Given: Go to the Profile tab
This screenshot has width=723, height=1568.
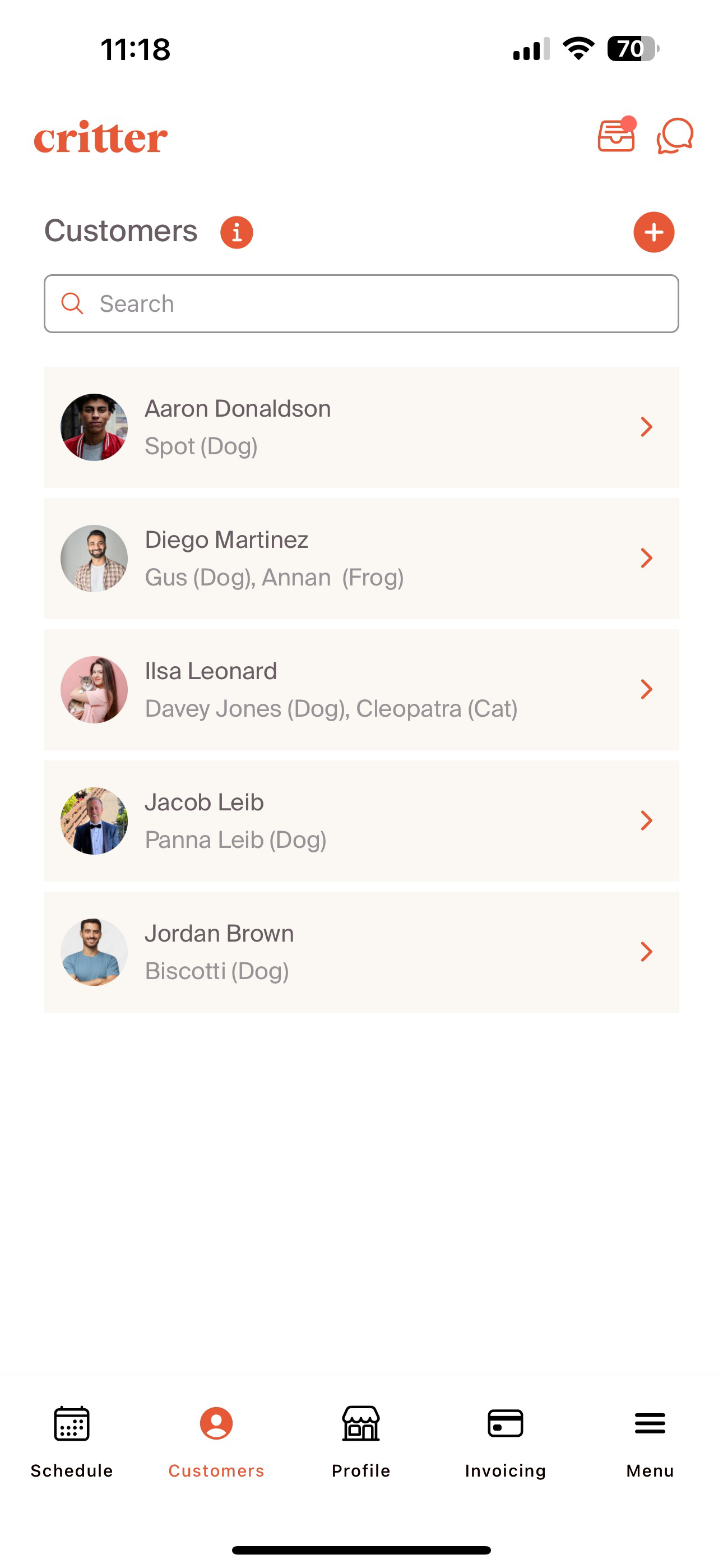Looking at the screenshot, I should [361, 1440].
